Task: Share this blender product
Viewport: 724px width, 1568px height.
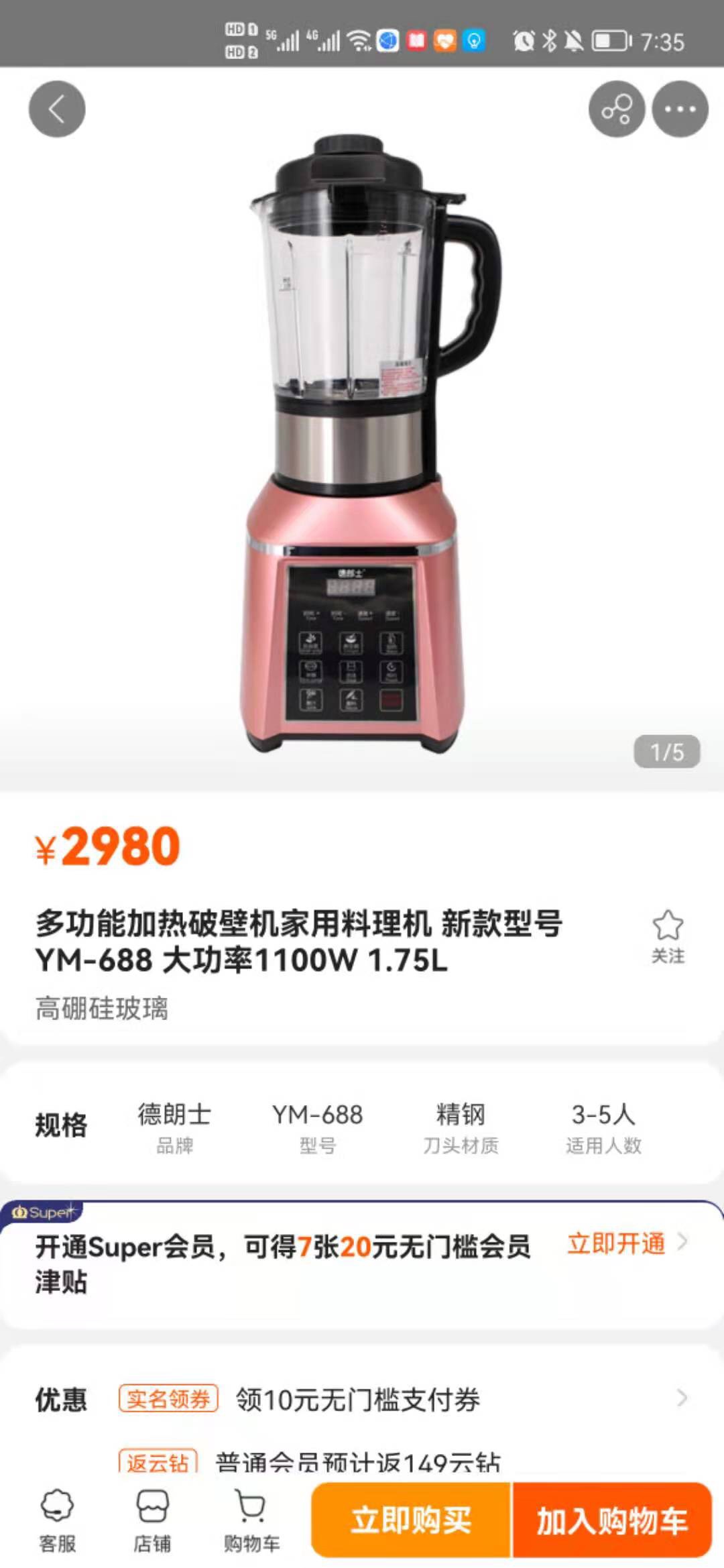Action: 616,109
